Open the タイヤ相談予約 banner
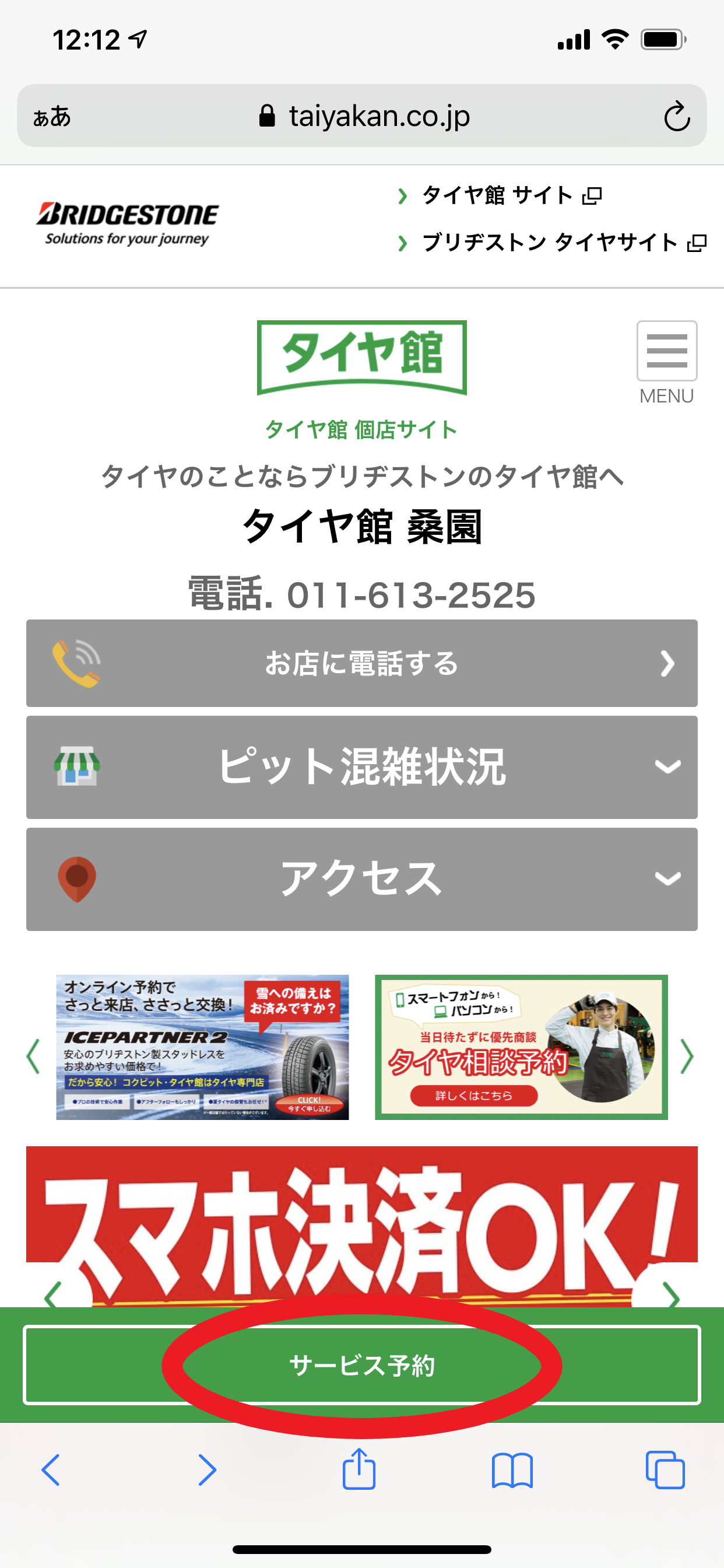The width and height of the screenshot is (724, 1568). [521, 1047]
